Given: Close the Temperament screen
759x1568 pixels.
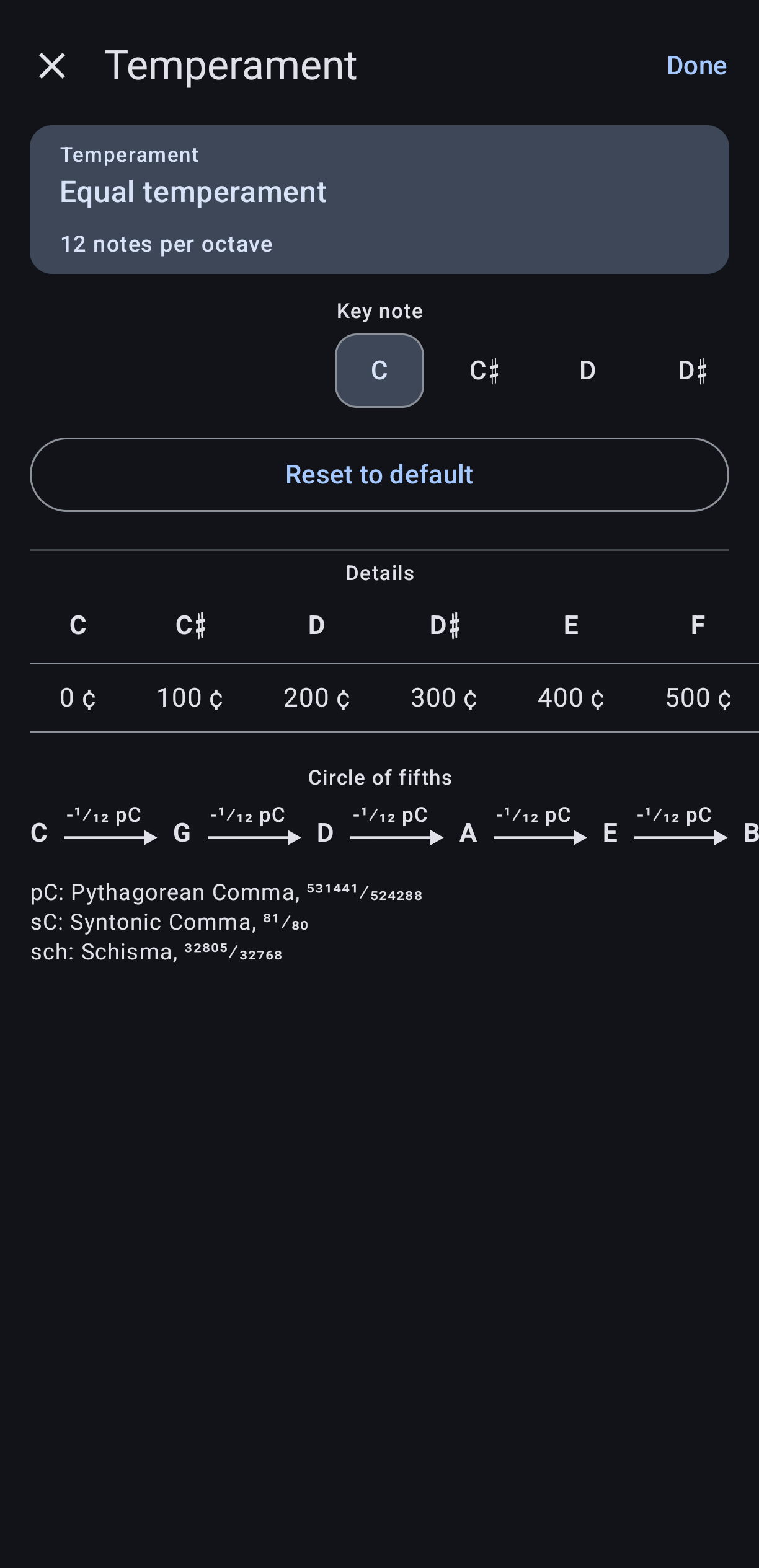Looking at the screenshot, I should click(x=52, y=66).
